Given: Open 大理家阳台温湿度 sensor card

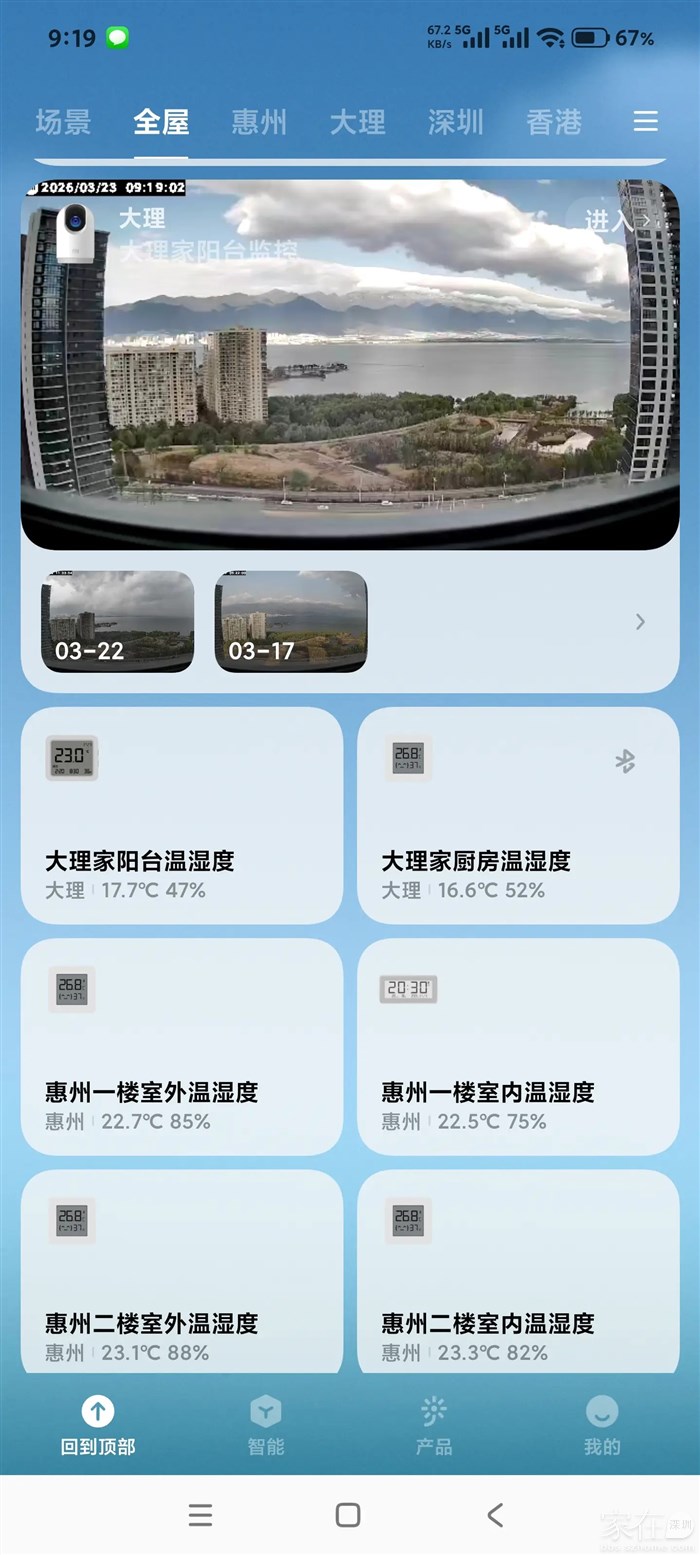Looking at the screenshot, I should pos(182,815).
